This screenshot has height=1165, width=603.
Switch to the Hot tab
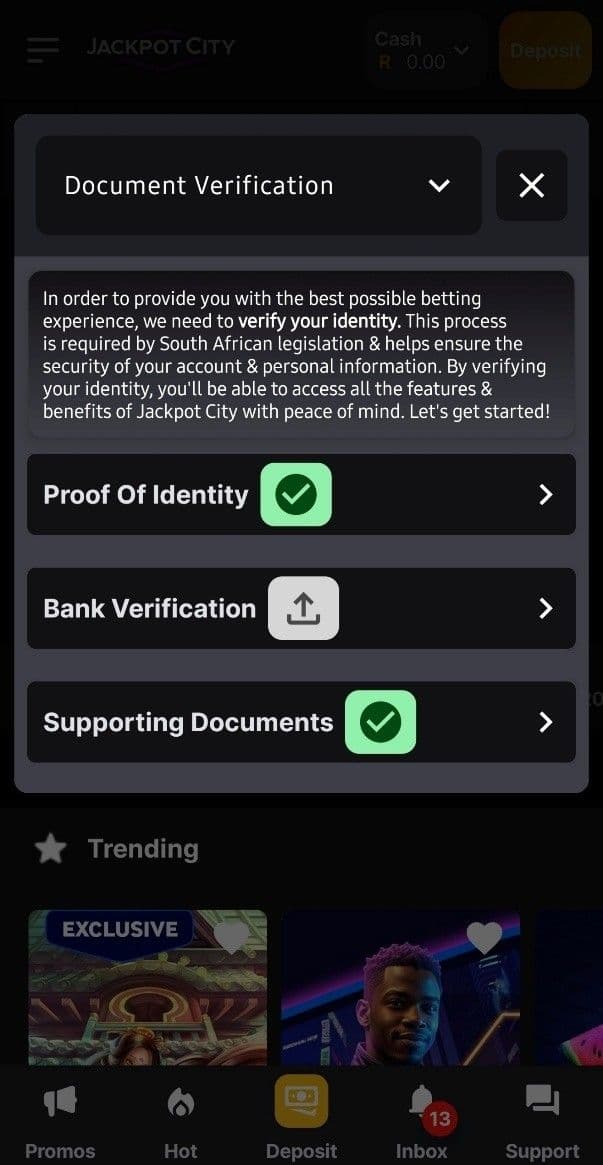coord(181,1121)
